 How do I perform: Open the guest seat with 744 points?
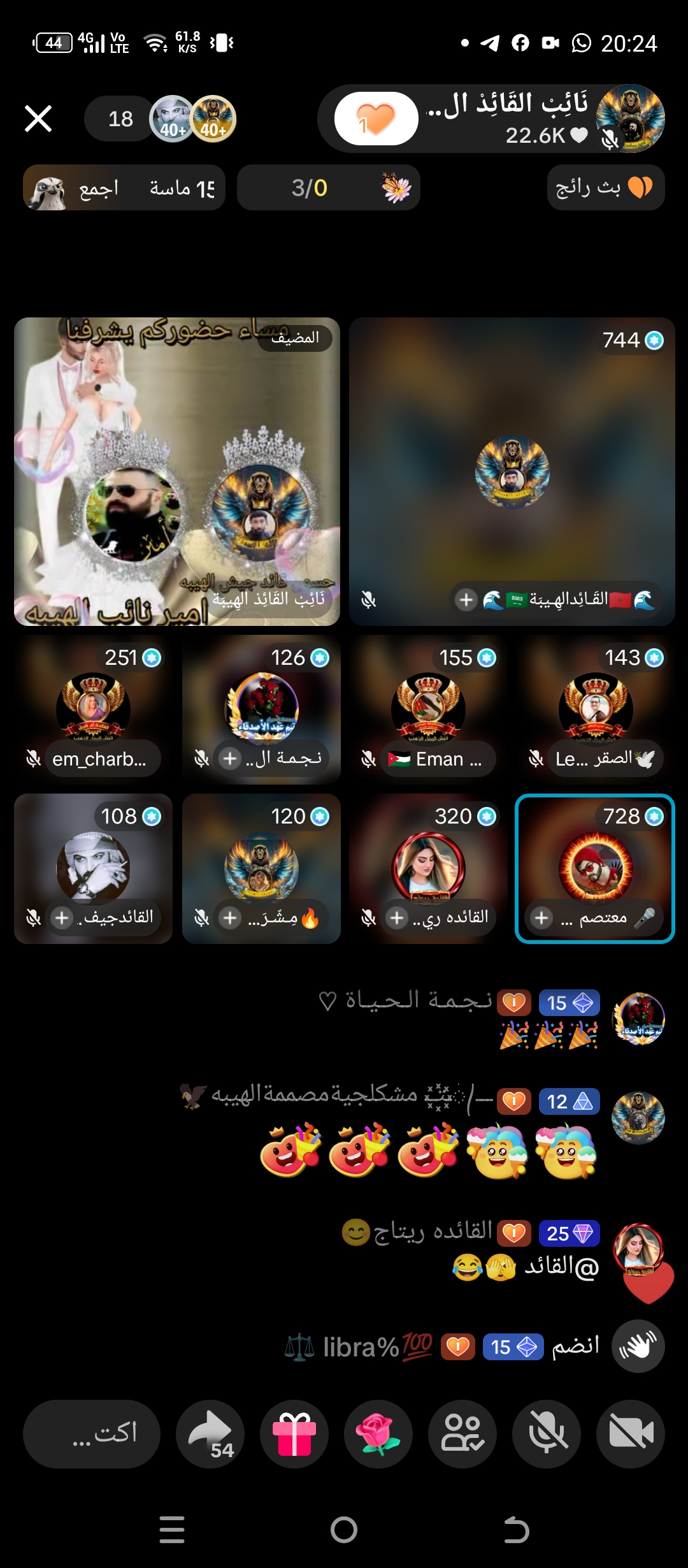(512, 472)
